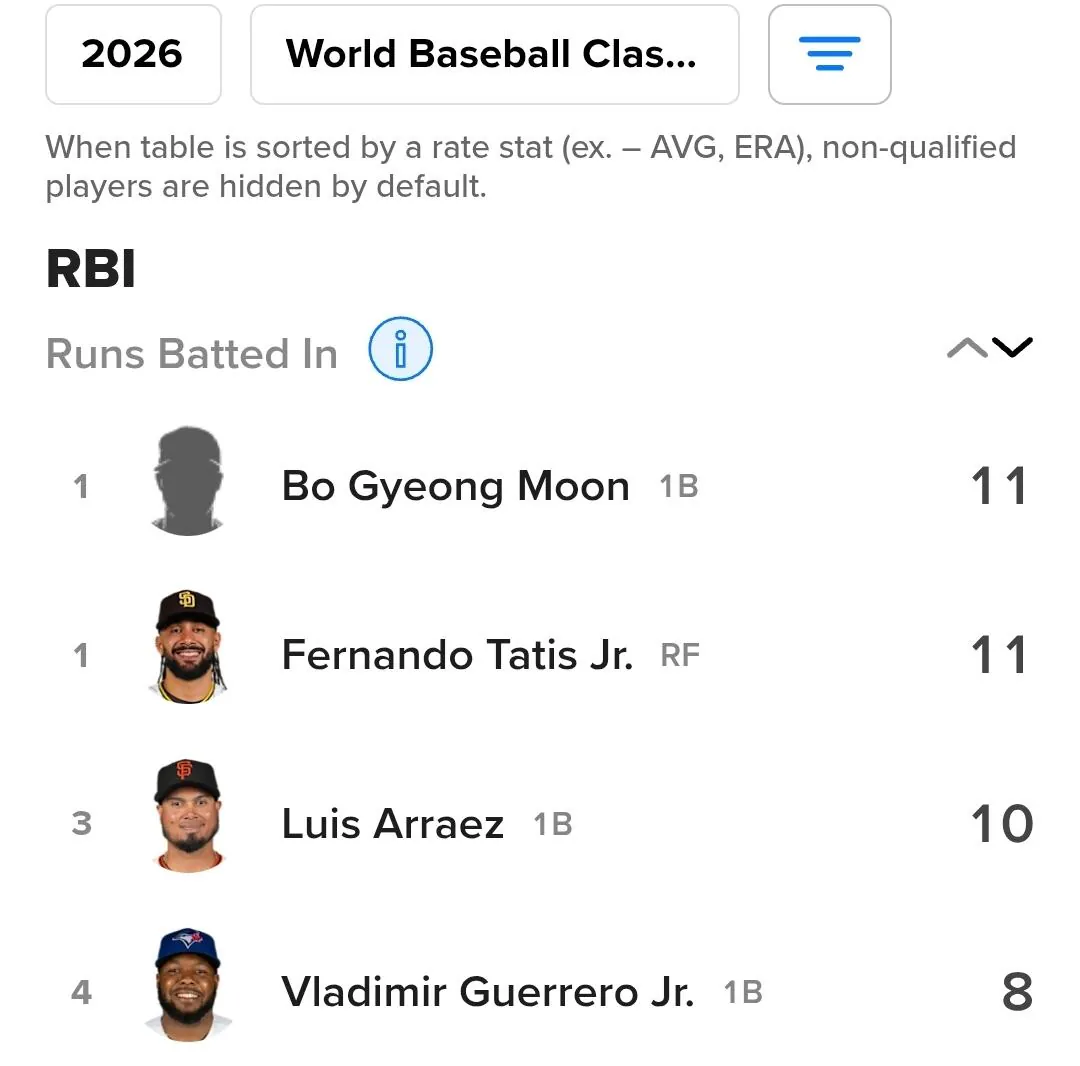Screen dimensions: 1080x1066
Task: Select Luis Arraez from the RBI leaders
Action: 392,824
